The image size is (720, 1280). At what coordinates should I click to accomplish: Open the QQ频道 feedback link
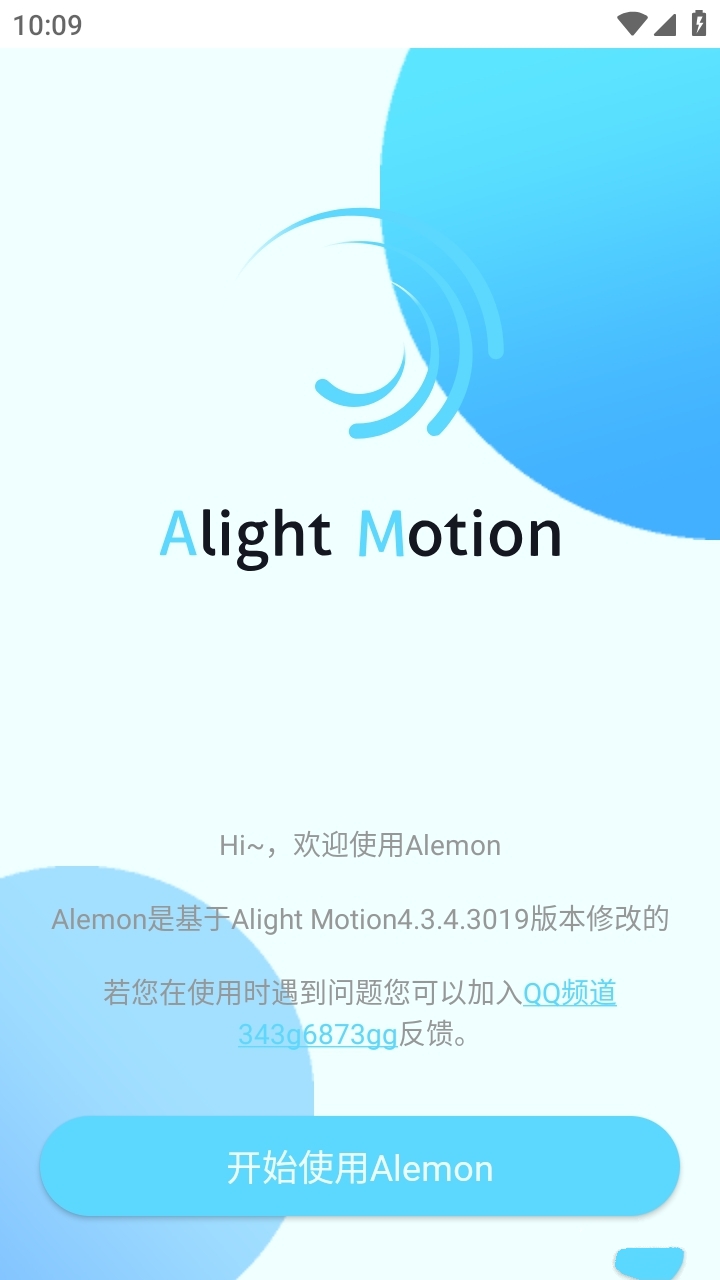(x=569, y=993)
